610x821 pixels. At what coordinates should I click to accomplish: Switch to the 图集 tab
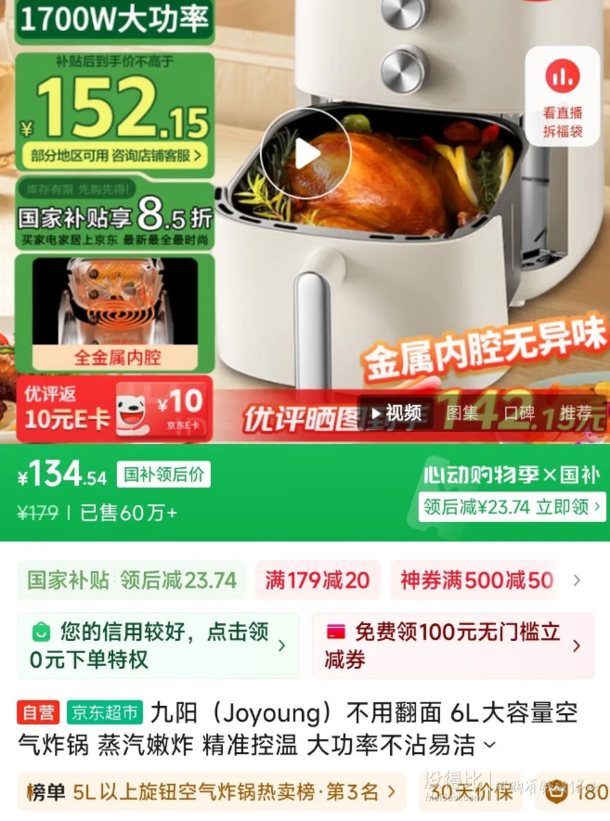[461, 412]
